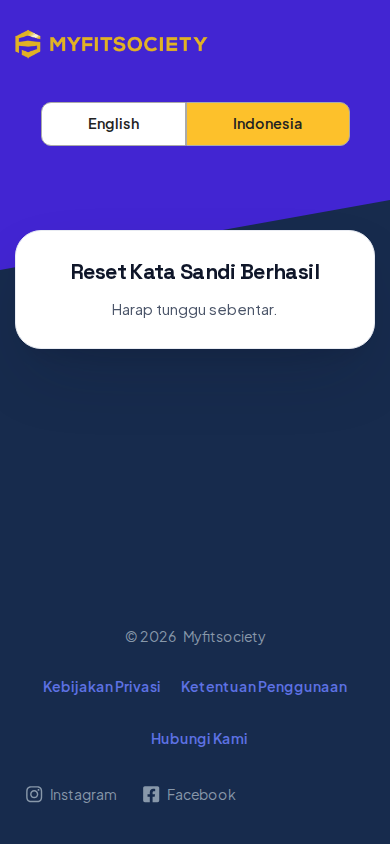Tap the Hubungi Kami link
This screenshot has width=390, height=844.
[x=199, y=738]
